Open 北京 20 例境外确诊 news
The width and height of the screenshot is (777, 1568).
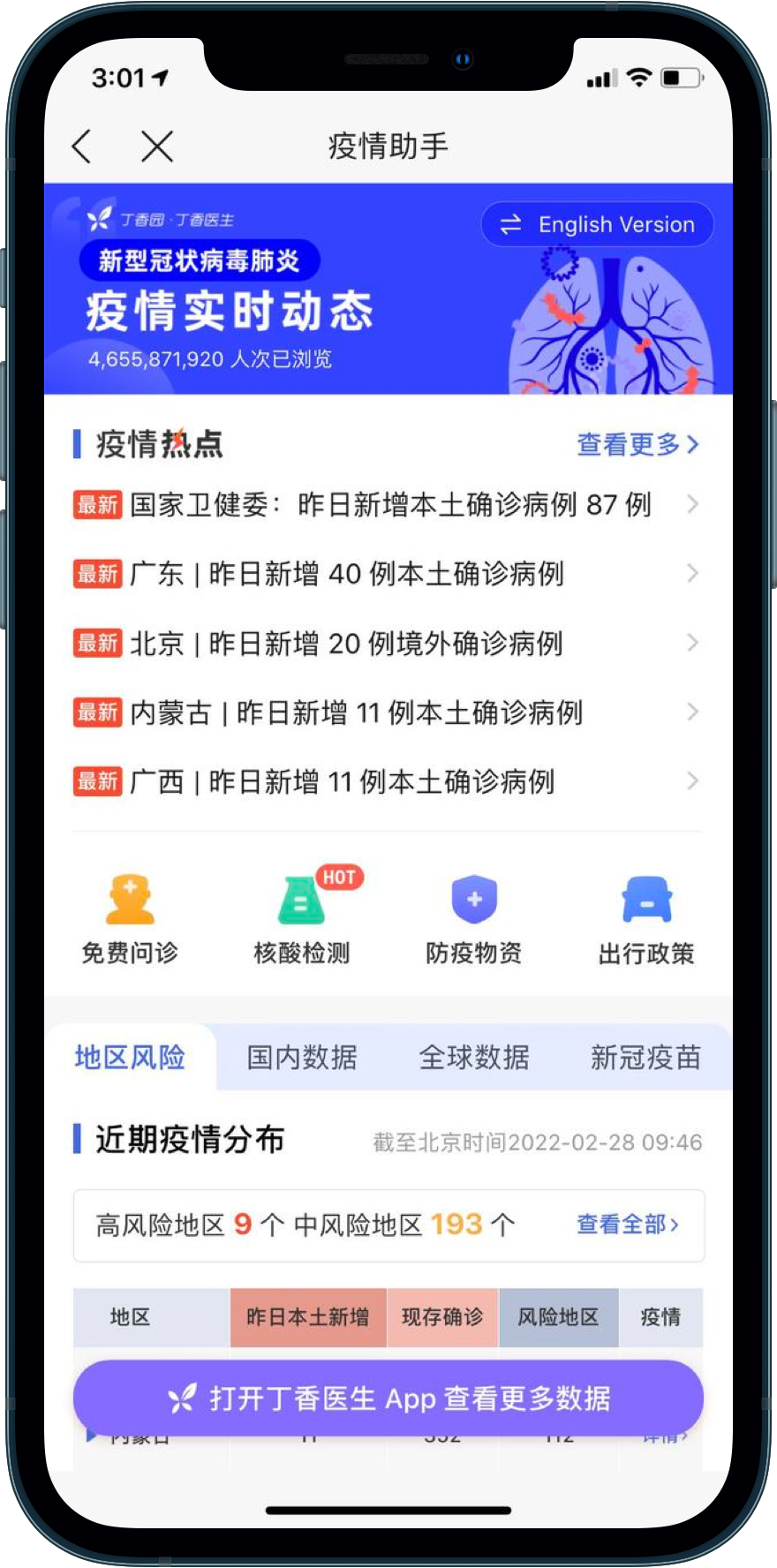coord(388,644)
